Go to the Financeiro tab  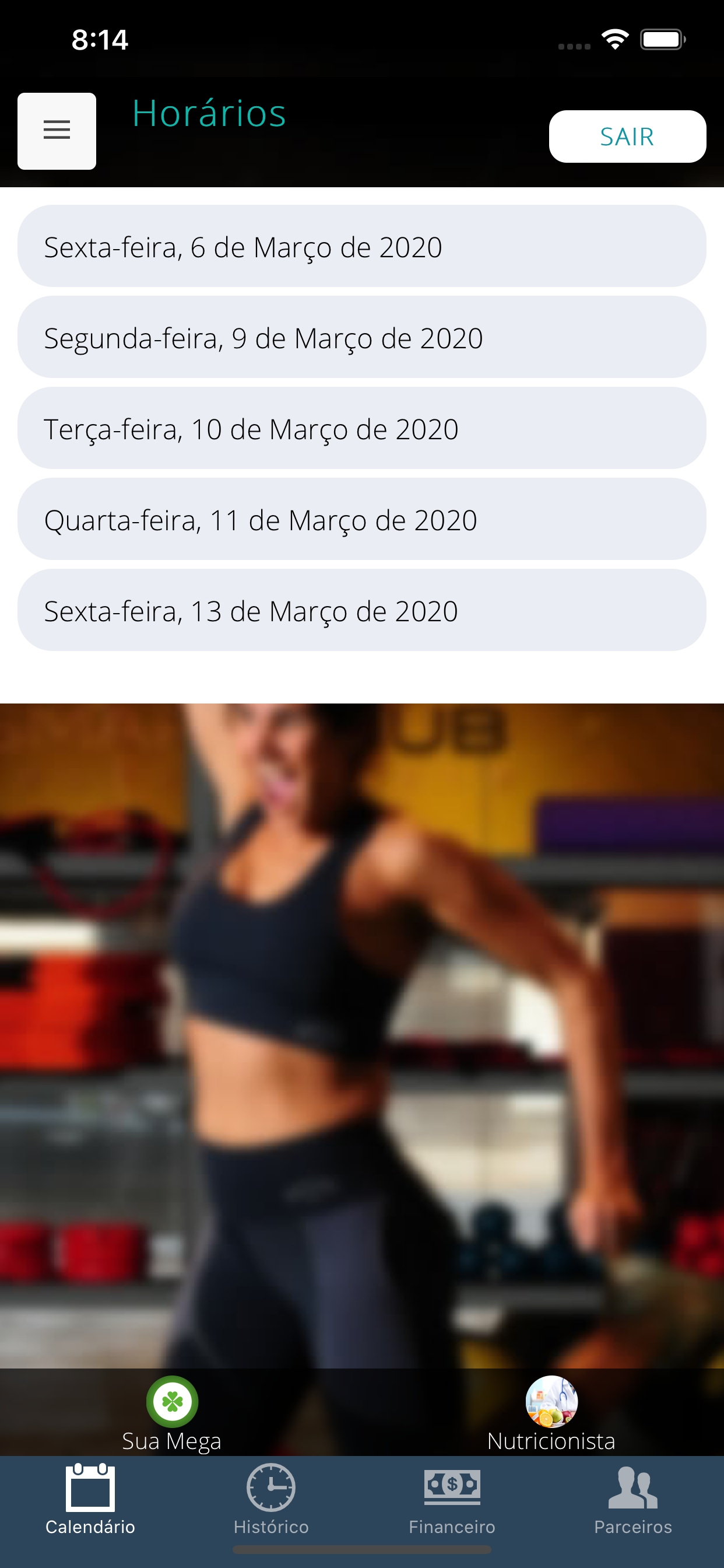coord(452,1499)
